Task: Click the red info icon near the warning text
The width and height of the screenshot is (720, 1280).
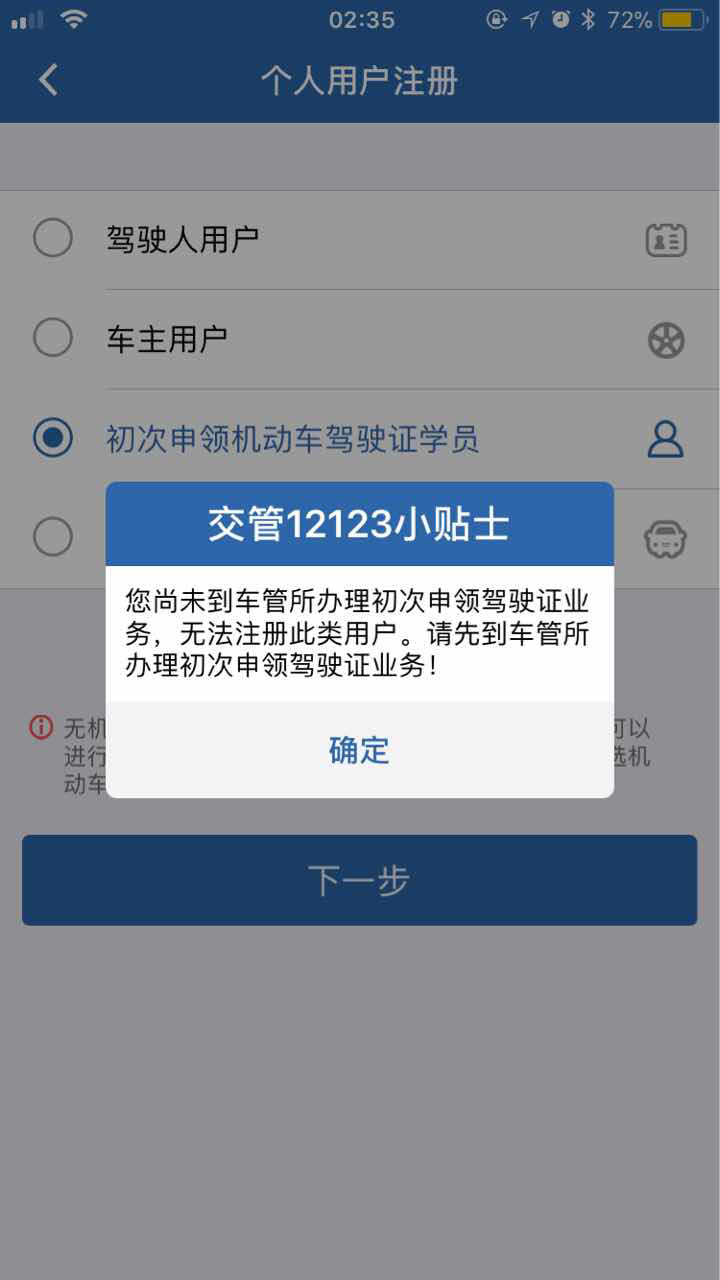Action: click(x=39, y=728)
